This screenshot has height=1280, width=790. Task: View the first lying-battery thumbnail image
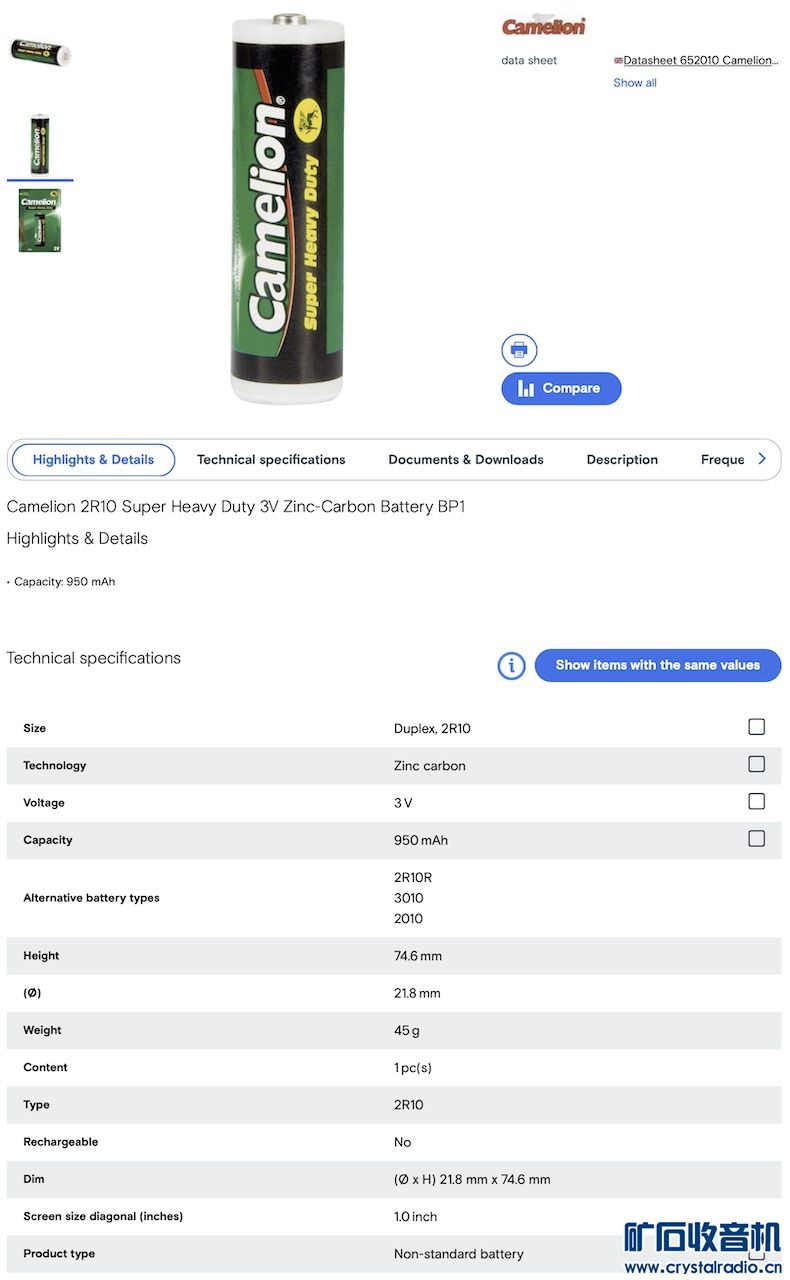[x=39, y=51]
